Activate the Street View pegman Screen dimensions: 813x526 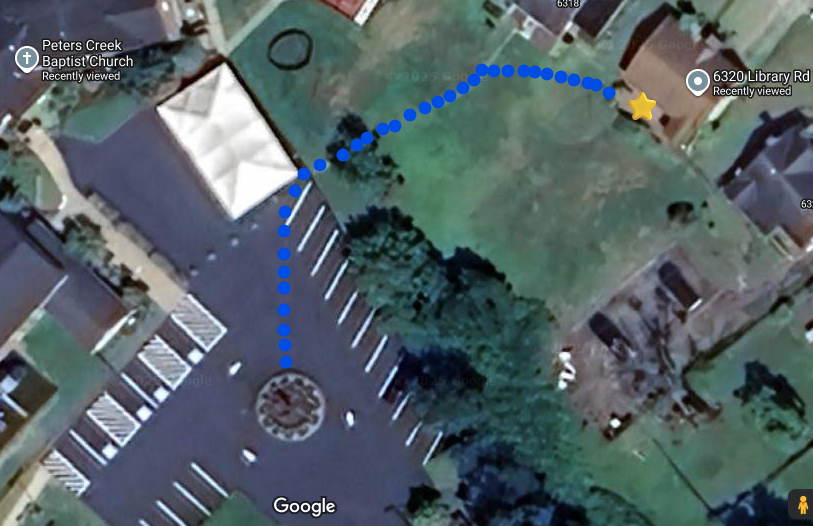point(801,505)
